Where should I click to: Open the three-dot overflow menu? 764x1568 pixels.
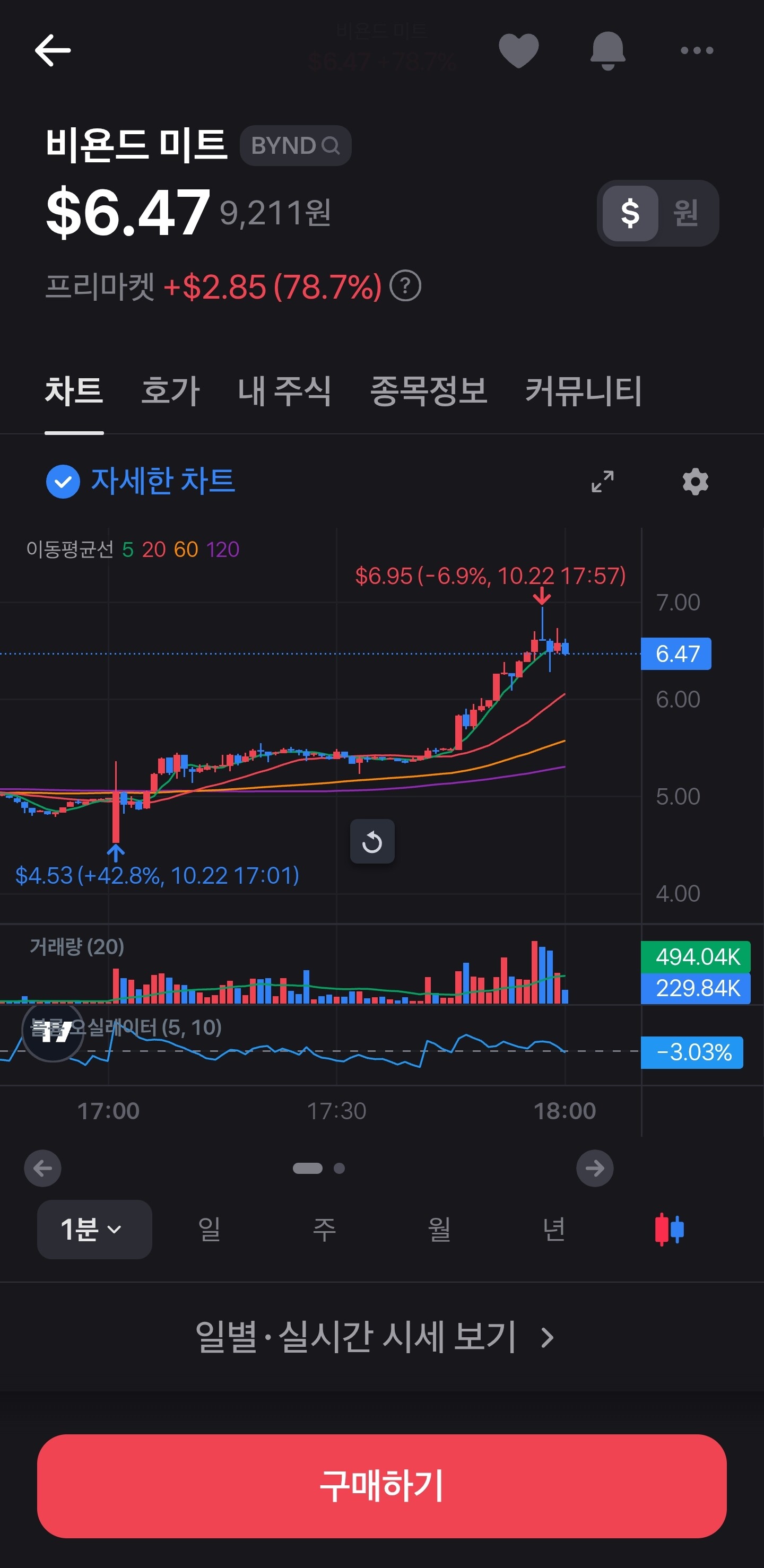697,50
